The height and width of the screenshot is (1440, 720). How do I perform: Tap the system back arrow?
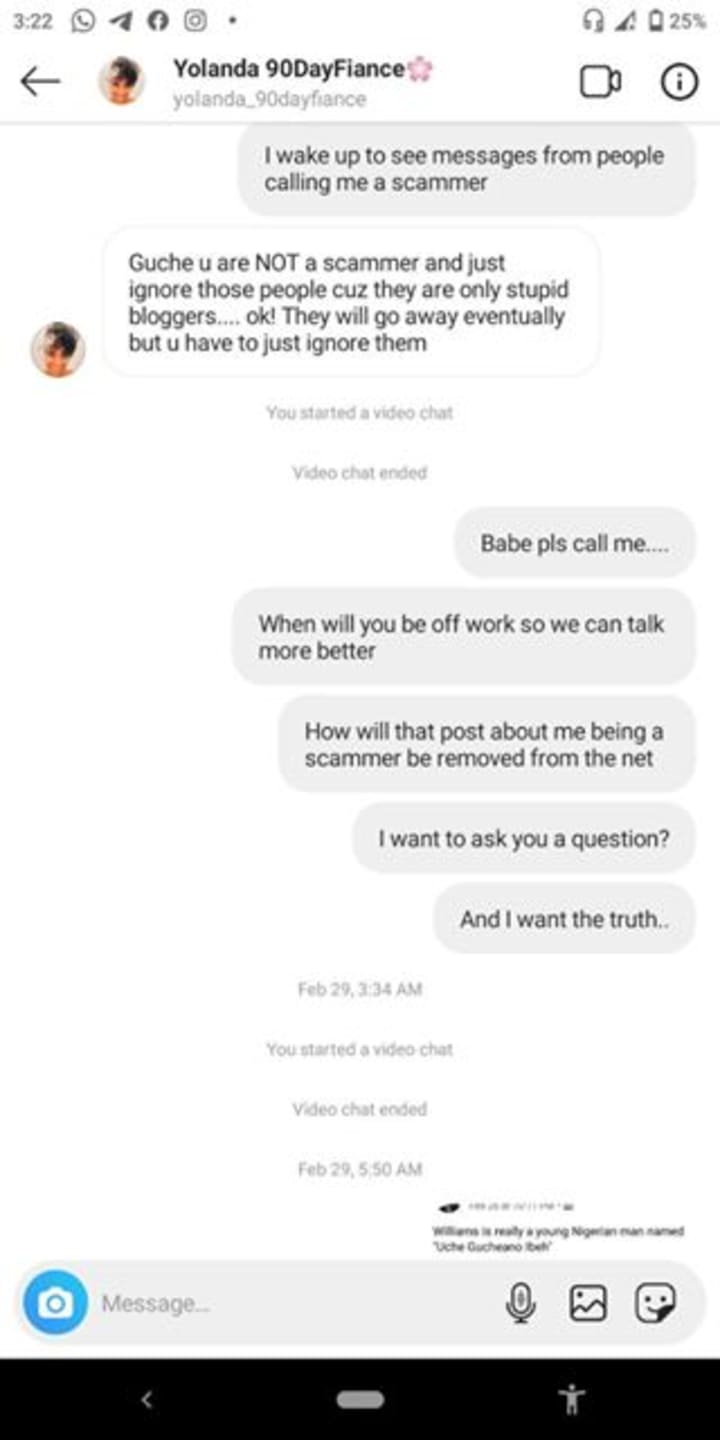(x=147, y=1399)
